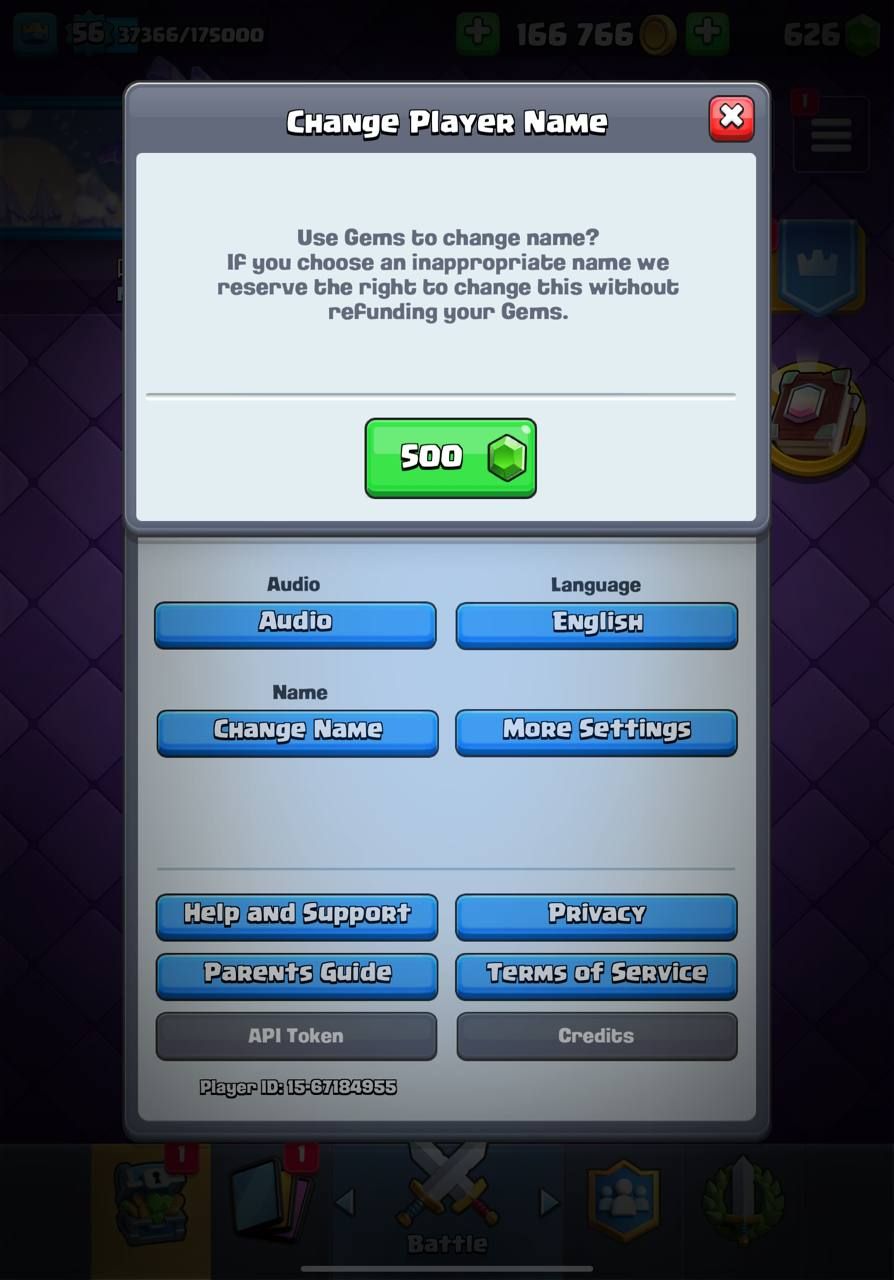894x1280 pixels.
Task: Read the Terms of Service
Action: (x=596, y=975)
